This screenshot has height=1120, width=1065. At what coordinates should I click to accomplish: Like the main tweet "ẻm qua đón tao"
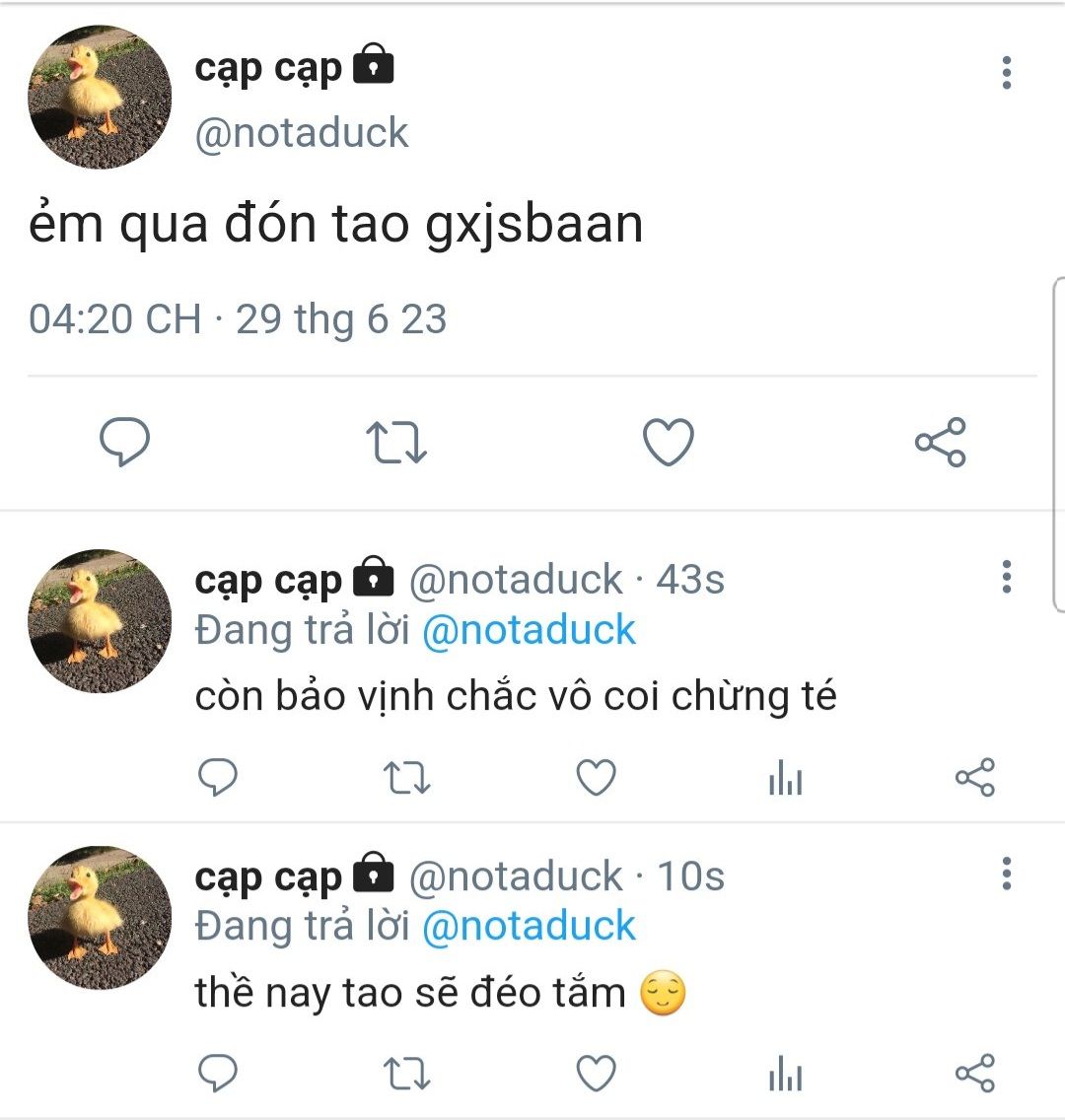[669, 442]
